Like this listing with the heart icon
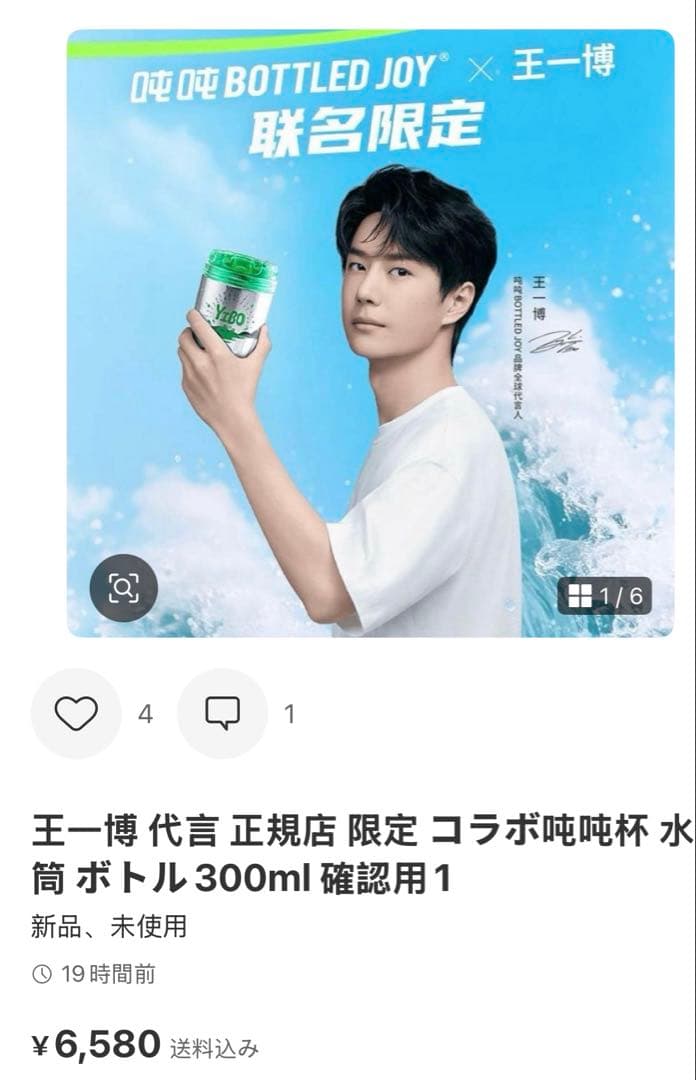The width and height of the screenshot is (696, 1080). 76,713
